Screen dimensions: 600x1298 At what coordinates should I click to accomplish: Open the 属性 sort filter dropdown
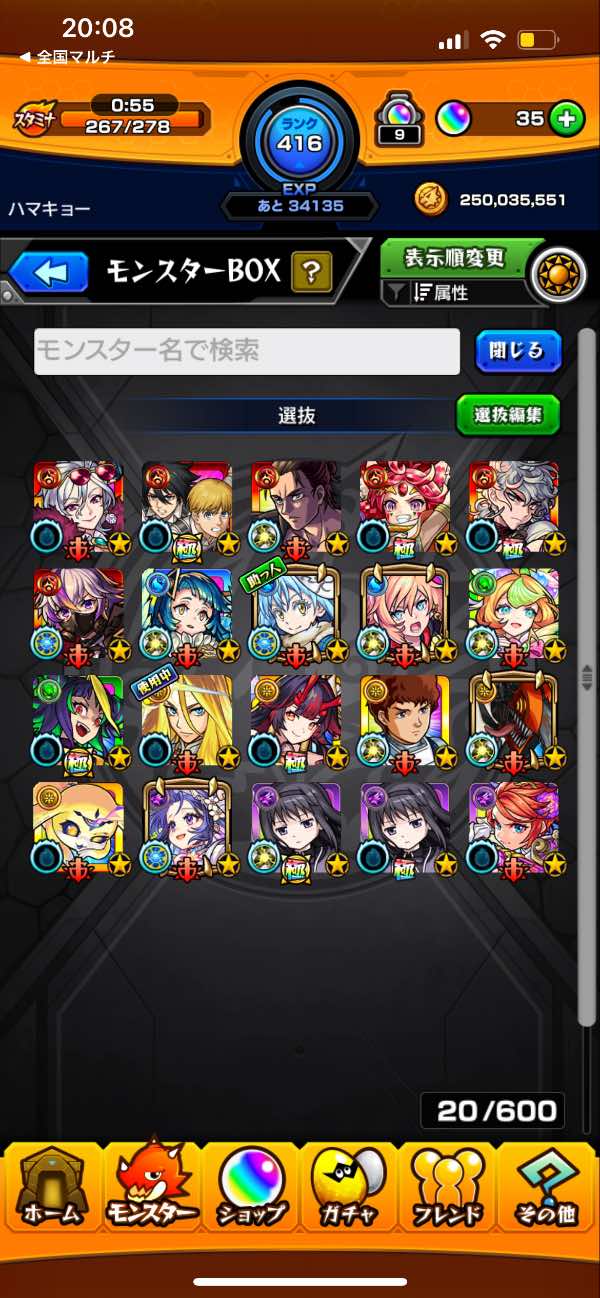(455, 293)
